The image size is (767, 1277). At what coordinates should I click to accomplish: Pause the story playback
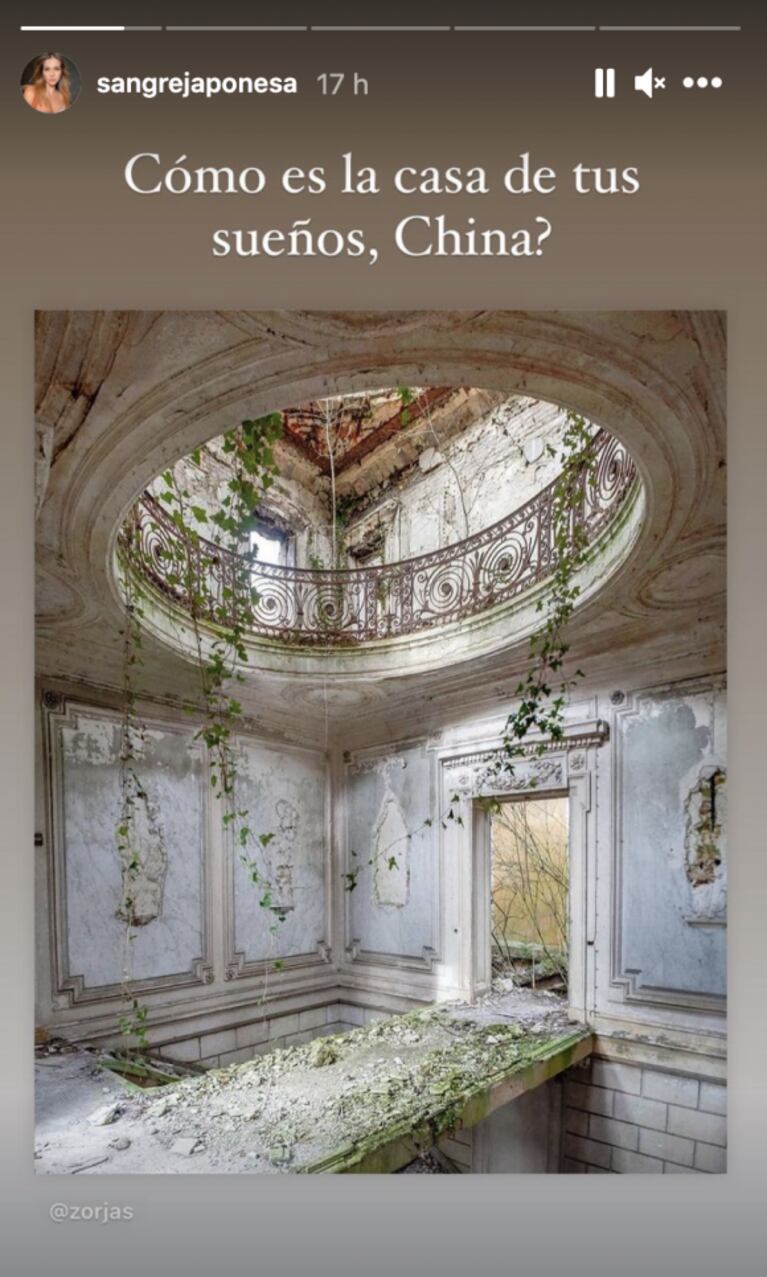pyautogui.click(x=604, y=83)
